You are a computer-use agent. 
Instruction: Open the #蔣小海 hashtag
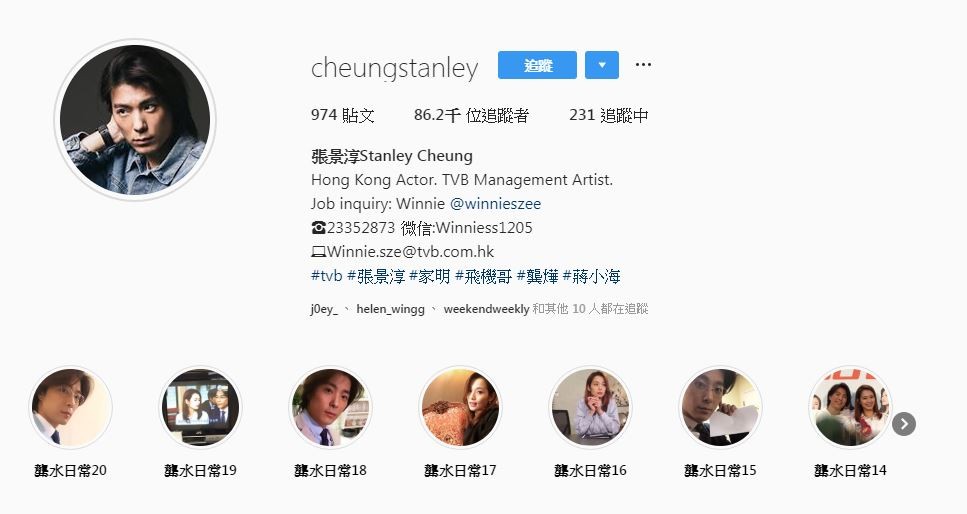coord(591,275)
